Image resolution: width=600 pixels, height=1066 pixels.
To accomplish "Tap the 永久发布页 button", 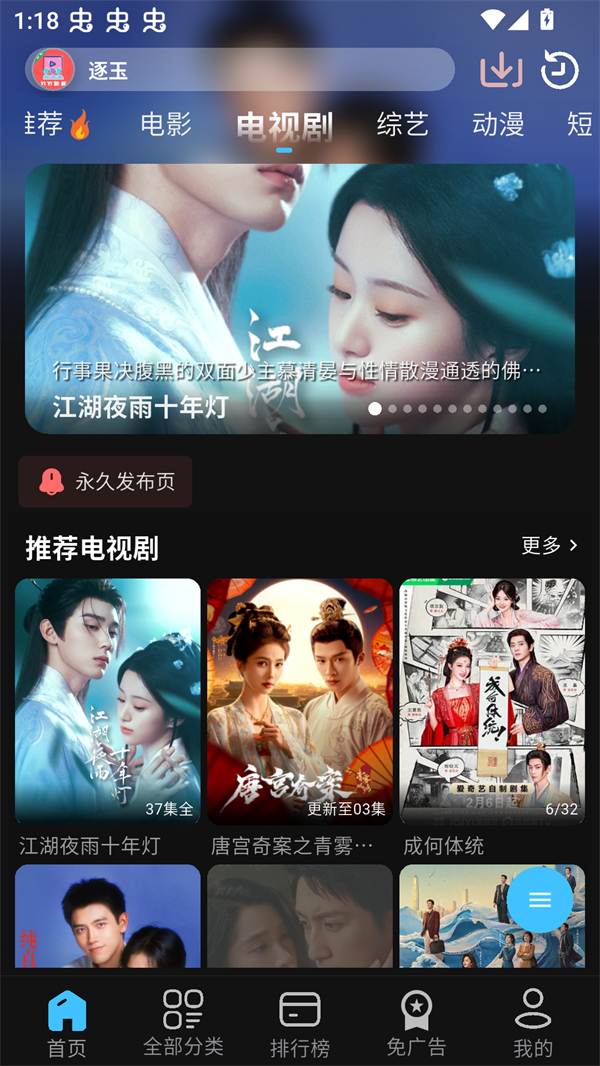I will (106, 482).
